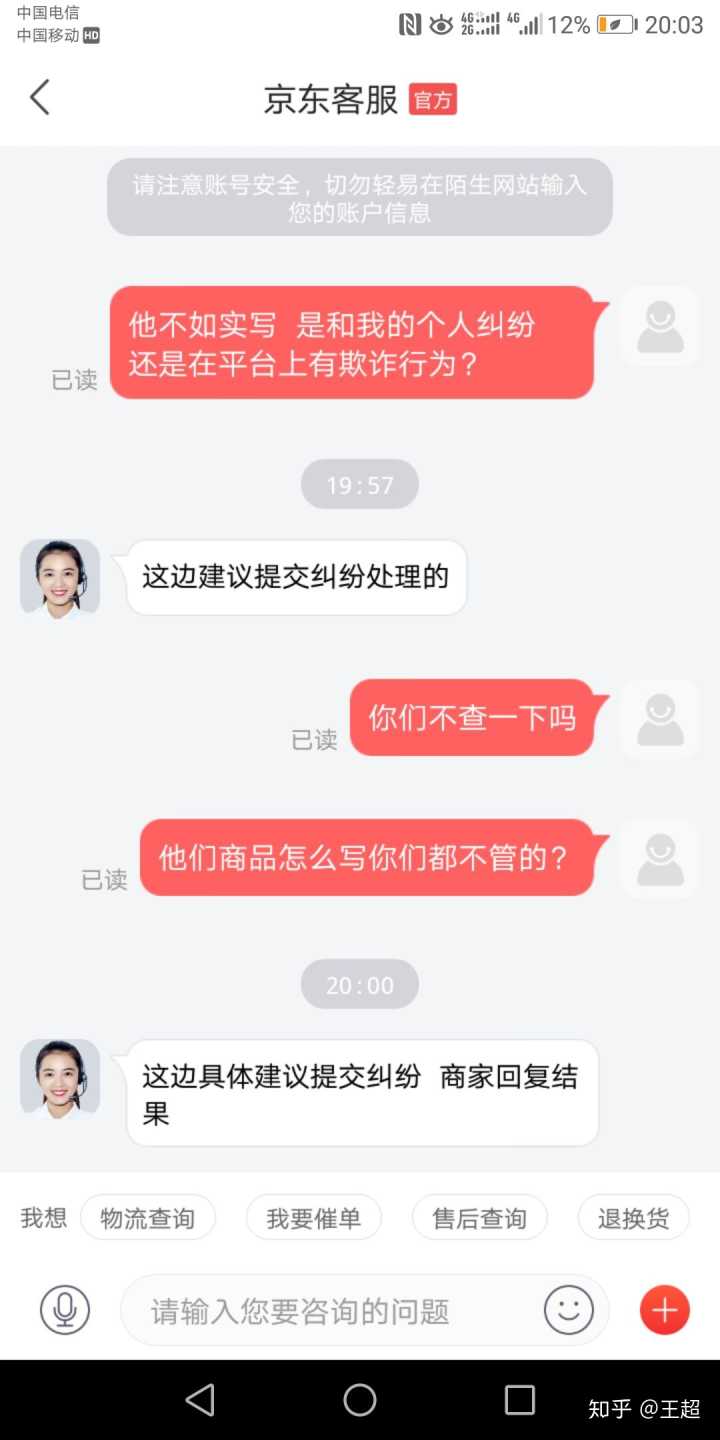The width and height of the screenshot is (720, 1440).
Task: Select the 物流查询 quick chip
Action: [148, 1218]
